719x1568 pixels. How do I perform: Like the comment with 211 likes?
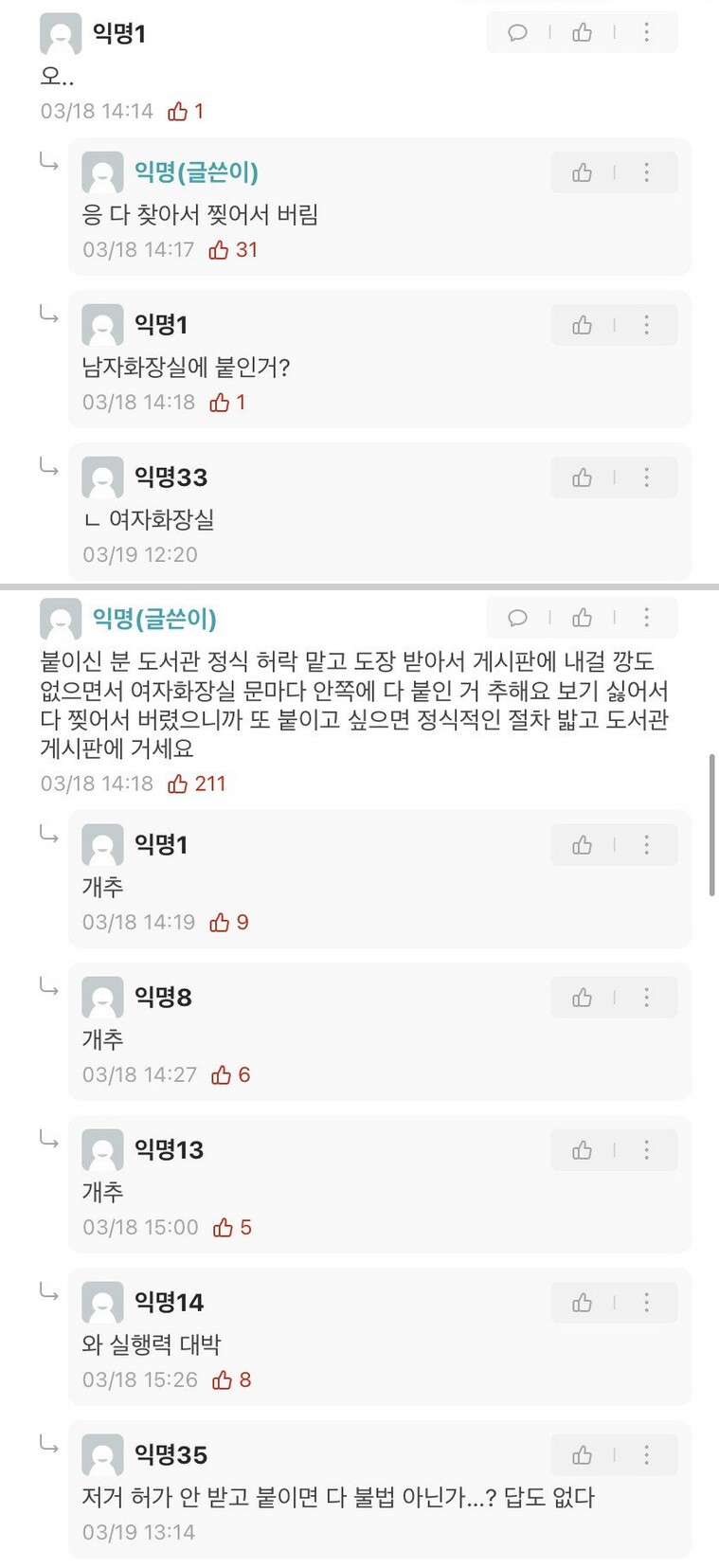(582, 618)
